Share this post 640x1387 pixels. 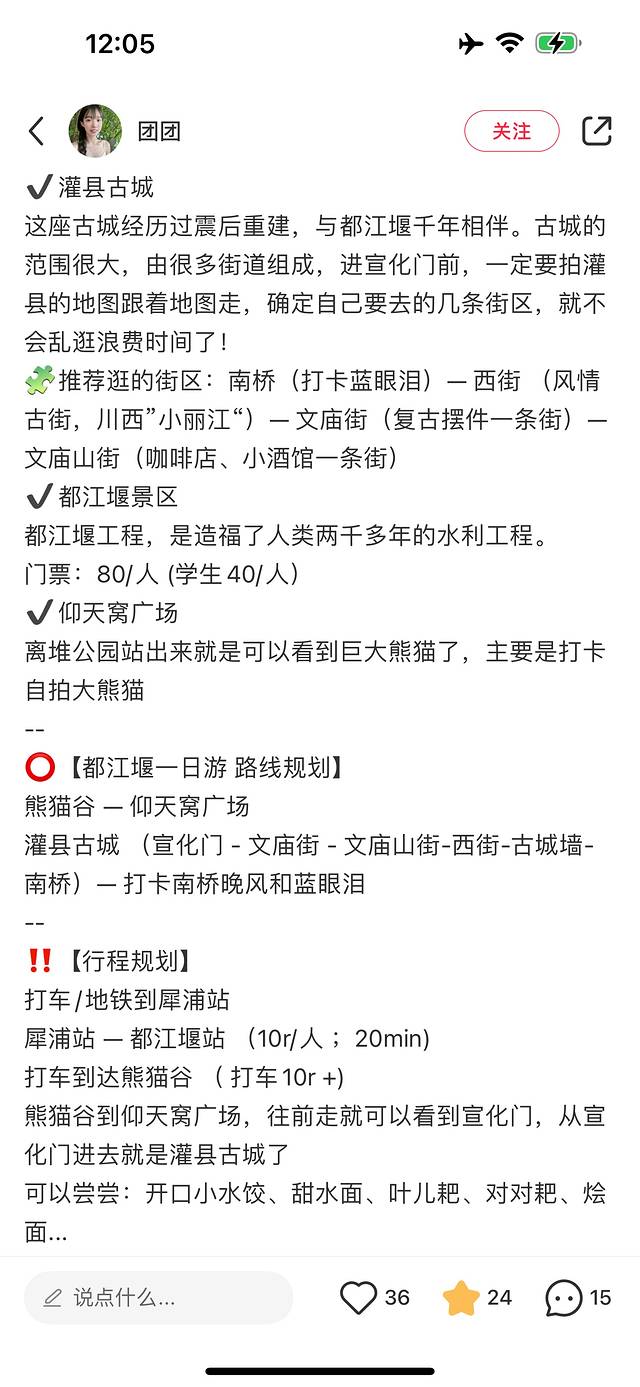point(597,131)
